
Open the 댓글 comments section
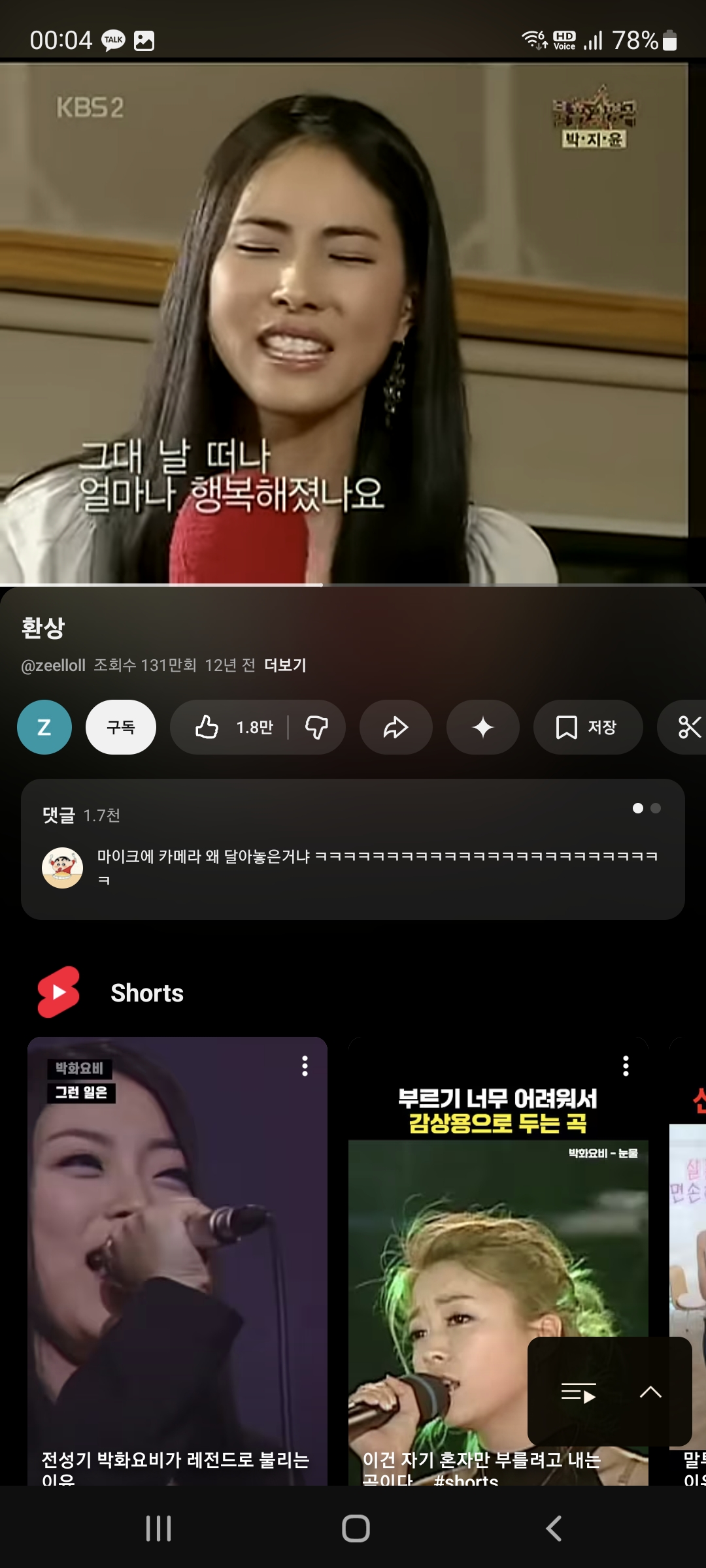[x=353, y=849]
